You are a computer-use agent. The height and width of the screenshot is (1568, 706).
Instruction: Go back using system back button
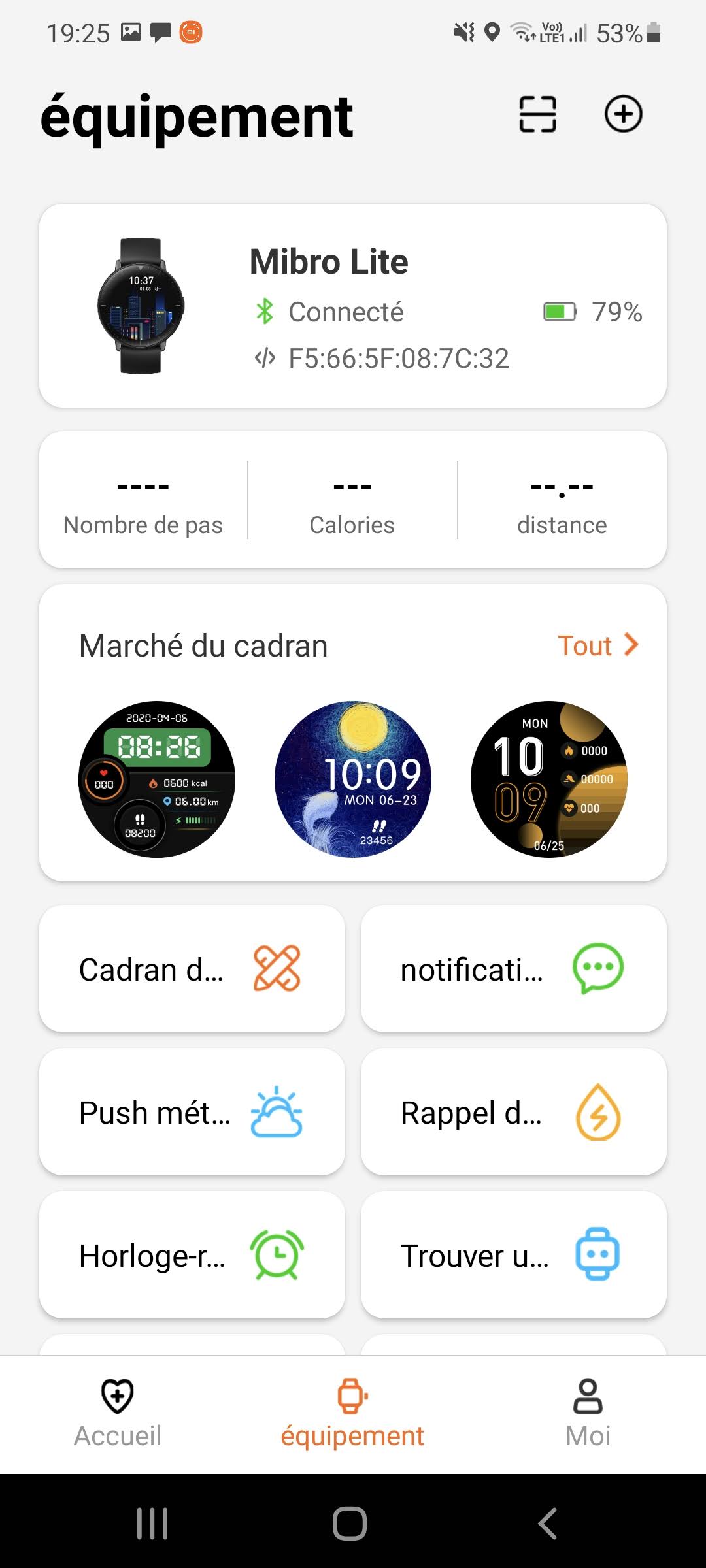tap(548, 1524)
